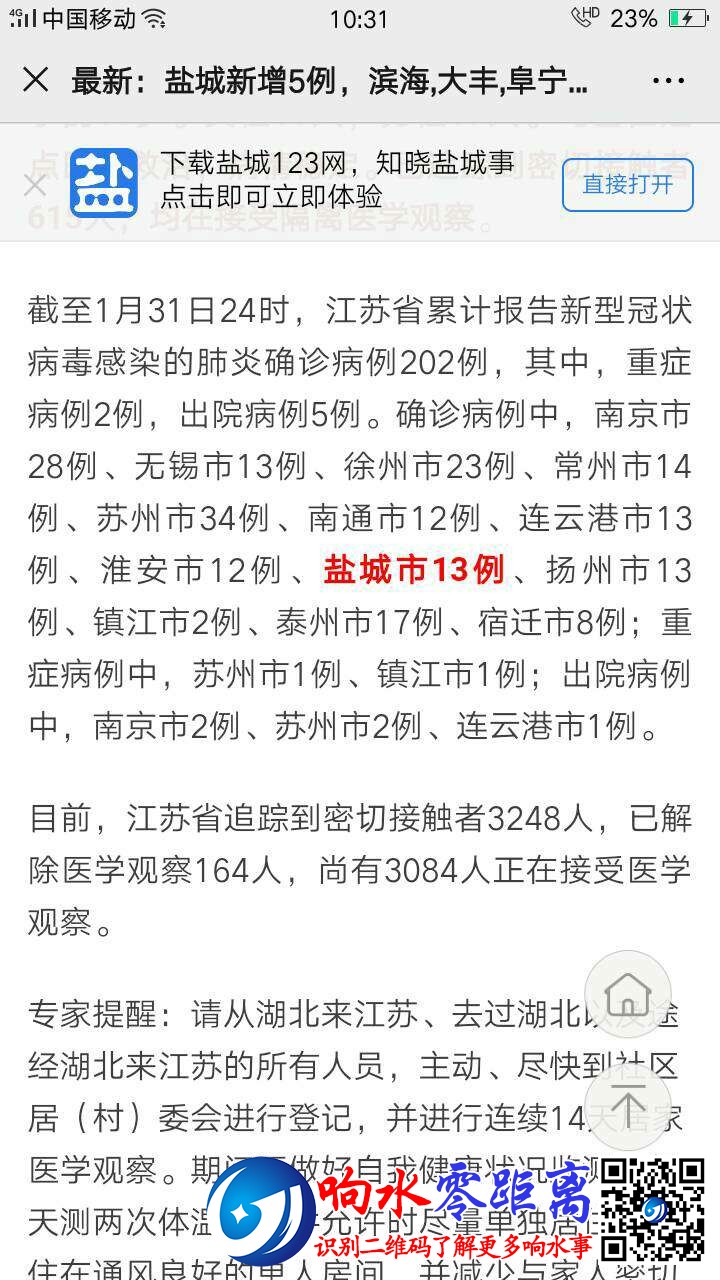The height and width of the screenshot is (1280, 720).
Task: Dismiss the 盐城123网 download banner
Action: [x=34, y=185]
